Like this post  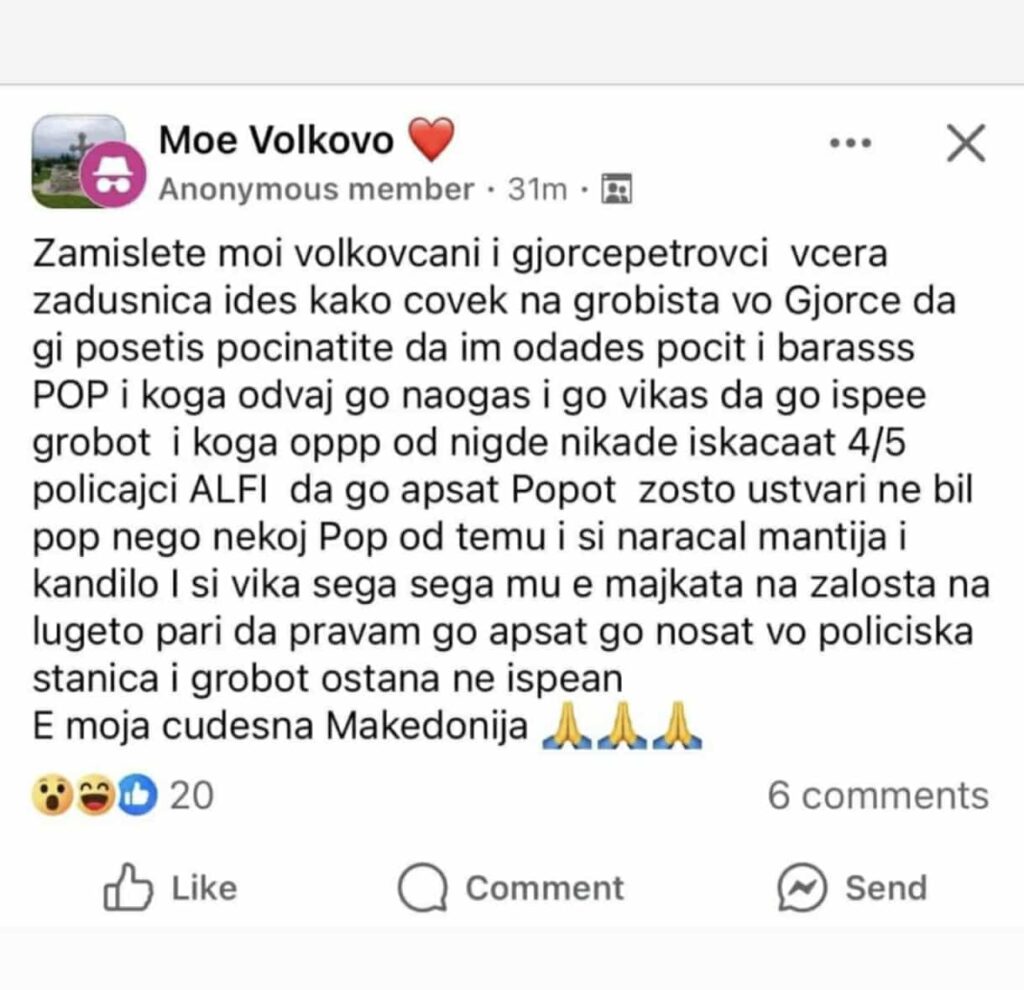(x=171, y=888)
